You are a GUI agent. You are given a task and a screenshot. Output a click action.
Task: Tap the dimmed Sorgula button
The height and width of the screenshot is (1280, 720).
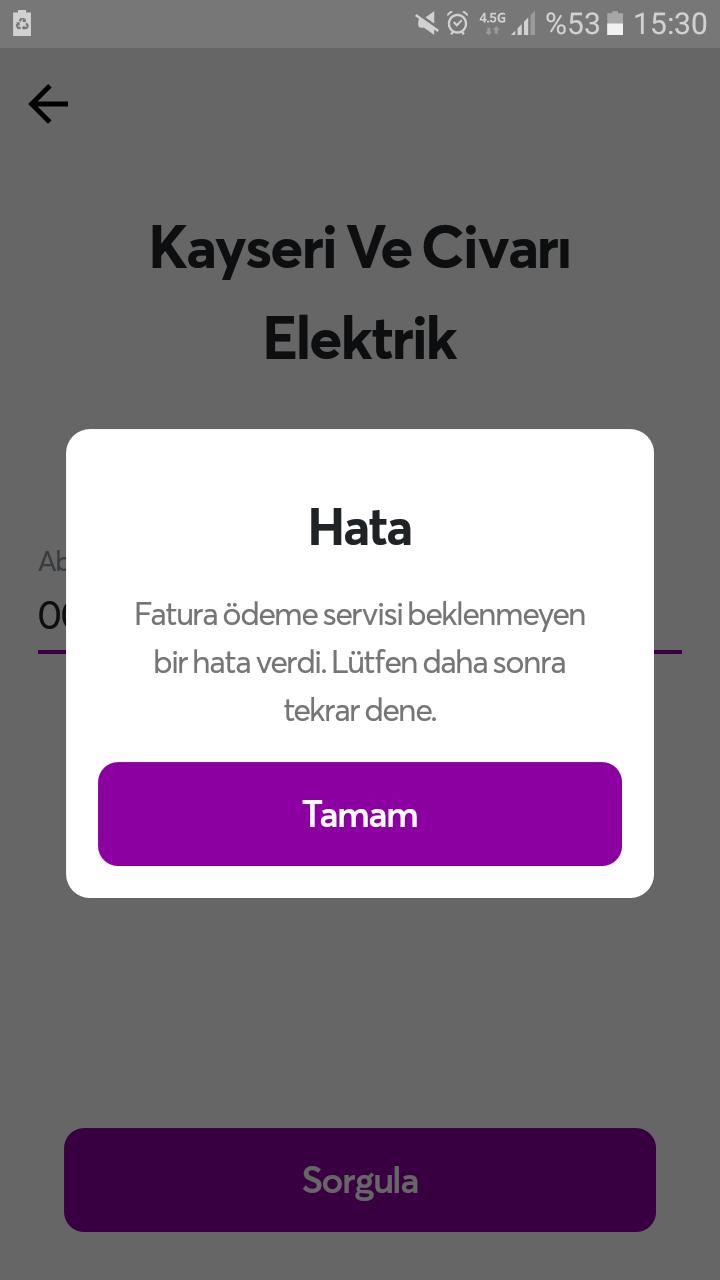(360, 1180)
